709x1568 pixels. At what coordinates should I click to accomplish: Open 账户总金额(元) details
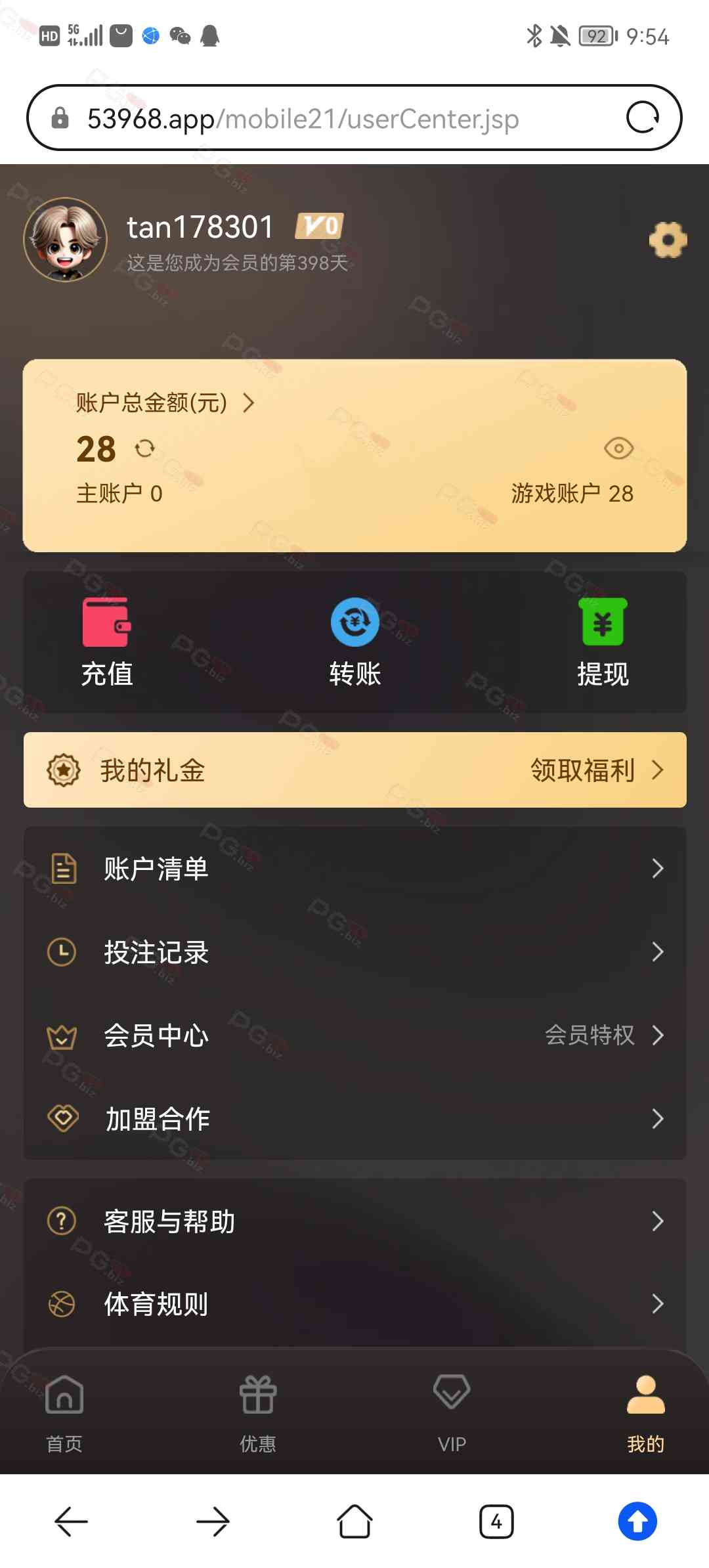click(165, 403)
